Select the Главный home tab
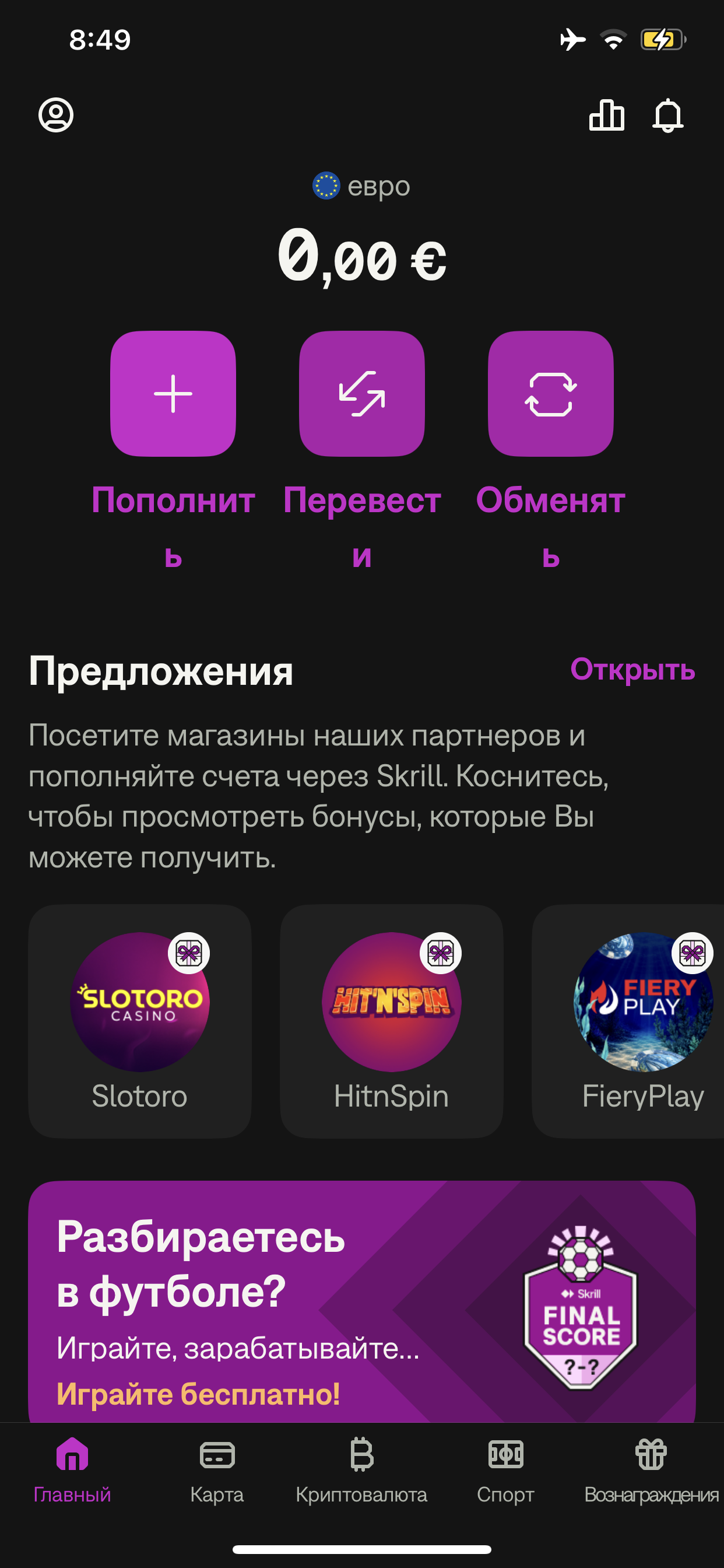Image resolution: width=724 pixels, height=1568 pixels. coord(72,1471)
